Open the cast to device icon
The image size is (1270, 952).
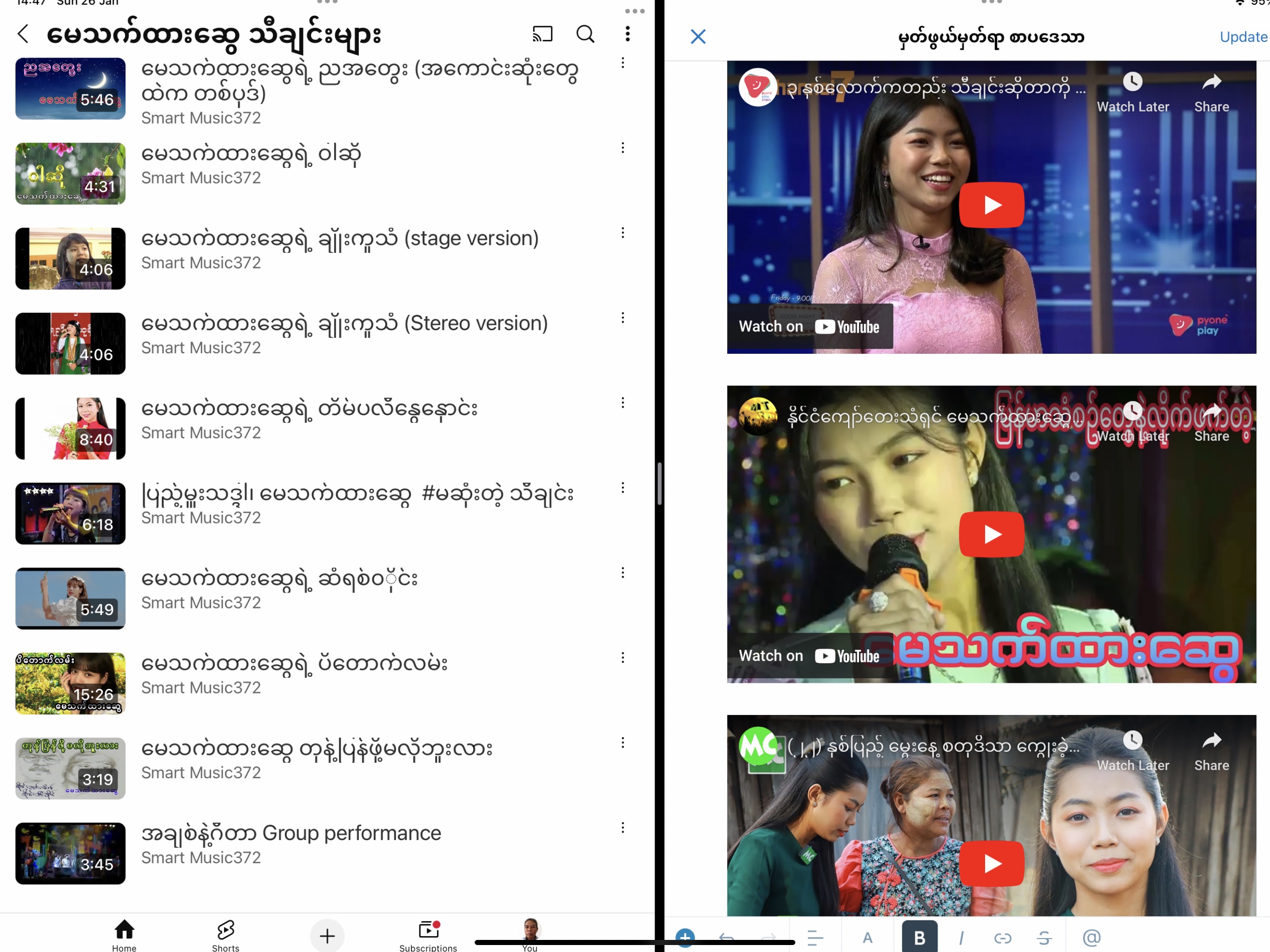[542, 34]
